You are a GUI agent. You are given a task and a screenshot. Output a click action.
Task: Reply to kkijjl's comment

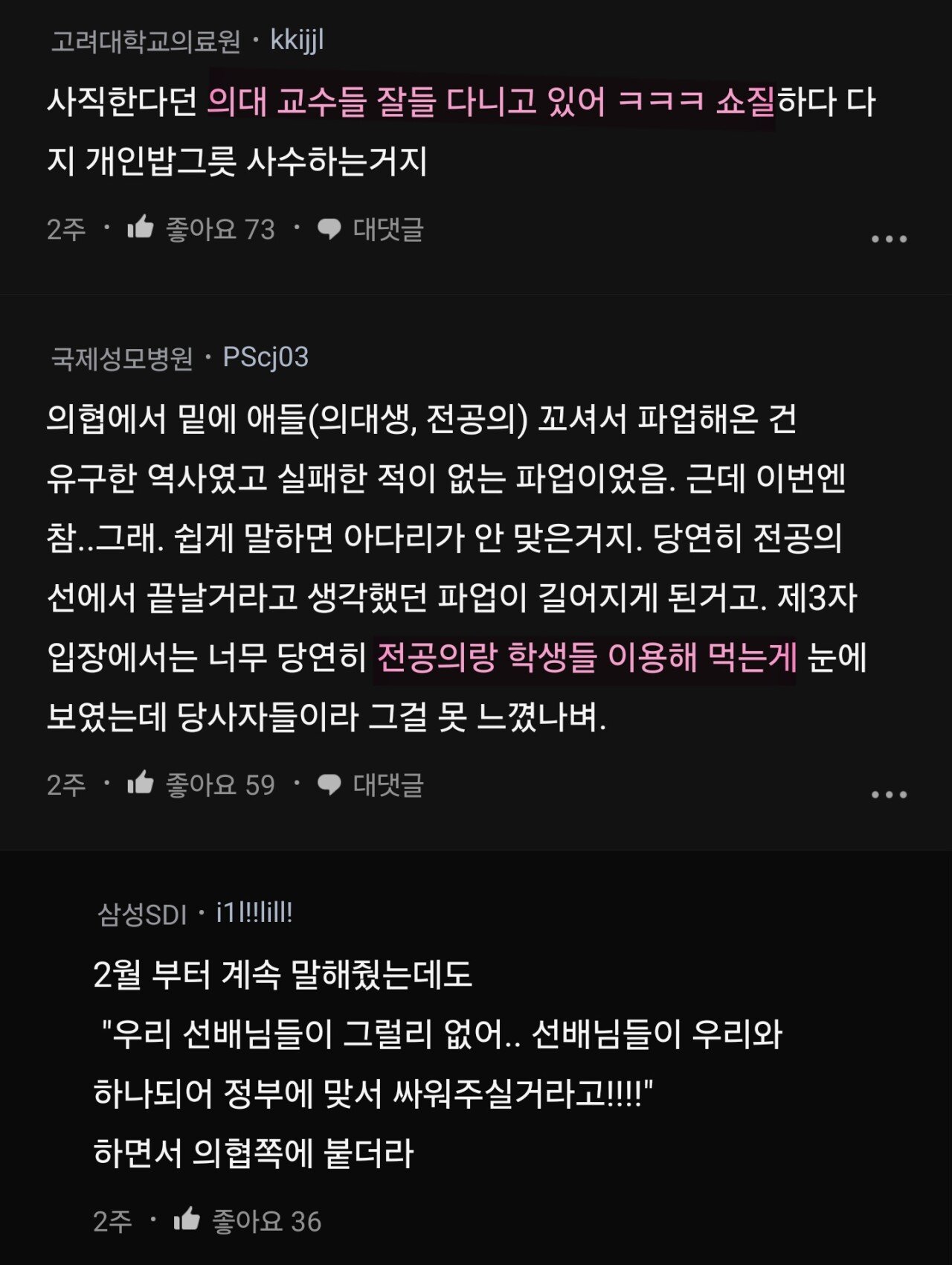click(370, 229)
